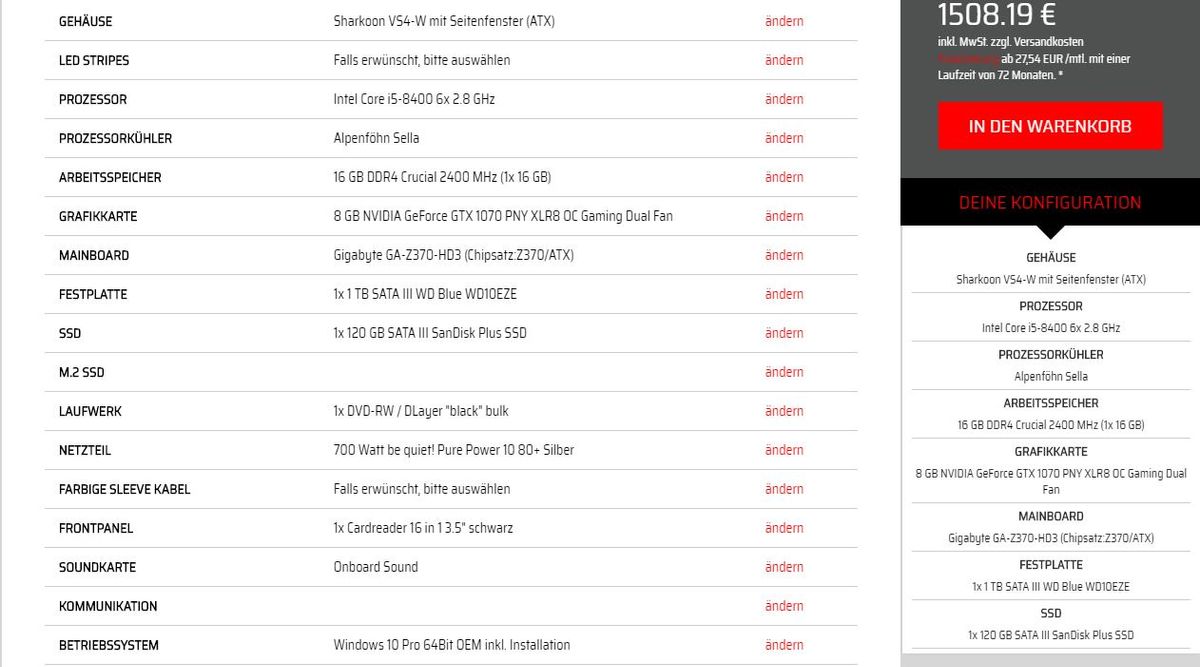Change the SSD SanDisk Plus selection
This screenshot has width=1200, height=667.
[784, 333]
